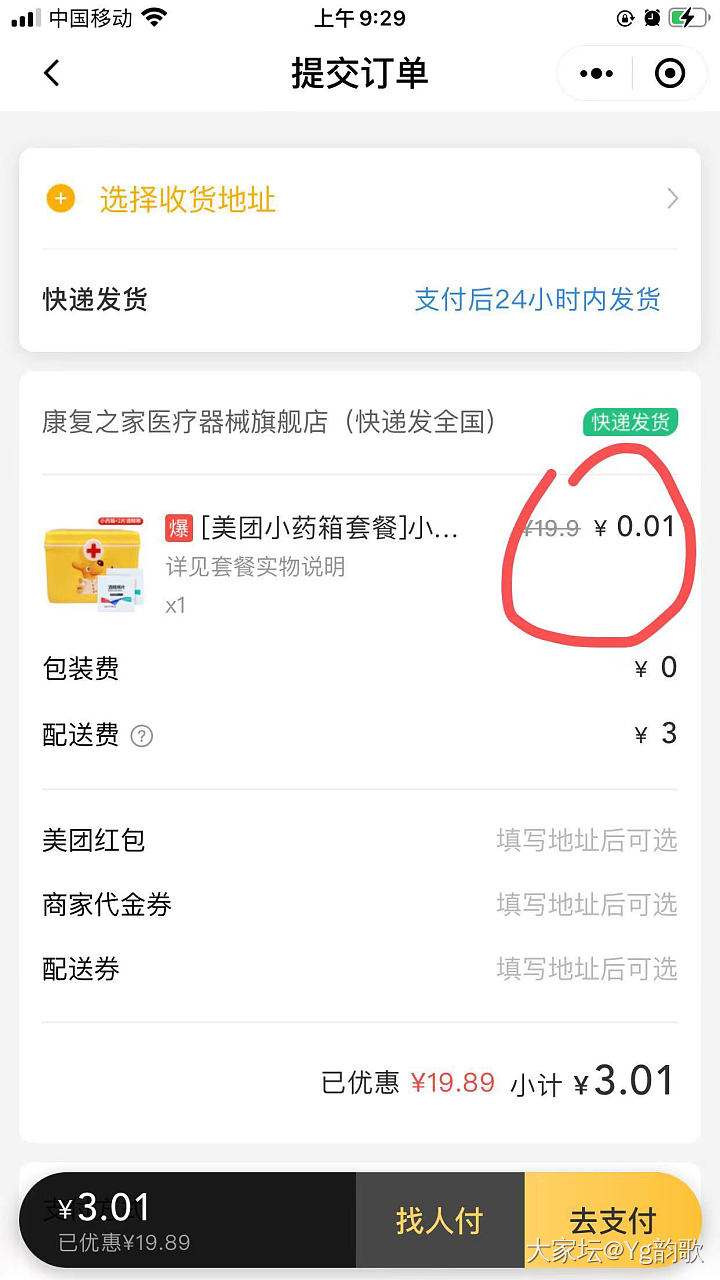Close the mini program via the circle icon
The height and width of the screenshot is (1280, 720).
[x=669, y=73]
